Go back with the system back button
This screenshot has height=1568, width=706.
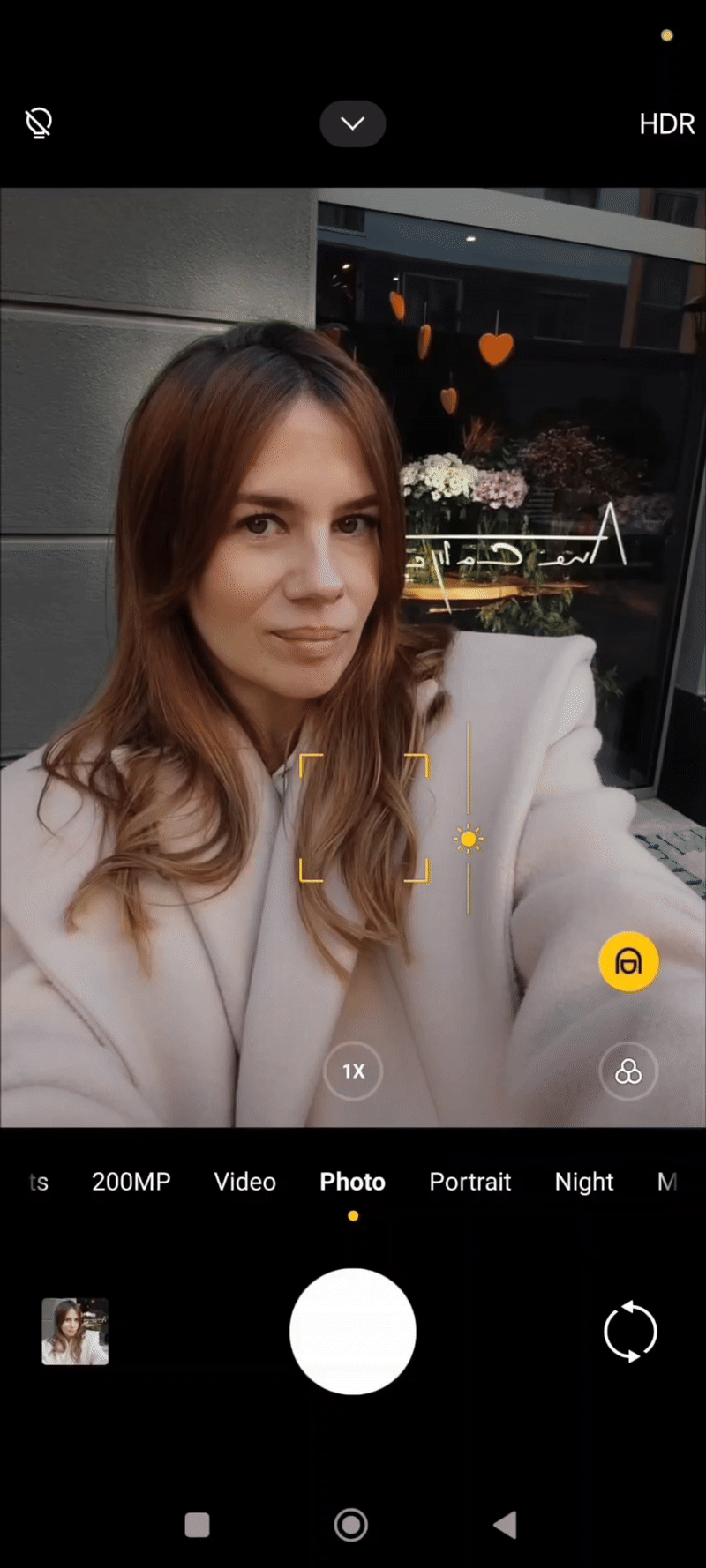pyautogui.click(x=506, y=1525)
